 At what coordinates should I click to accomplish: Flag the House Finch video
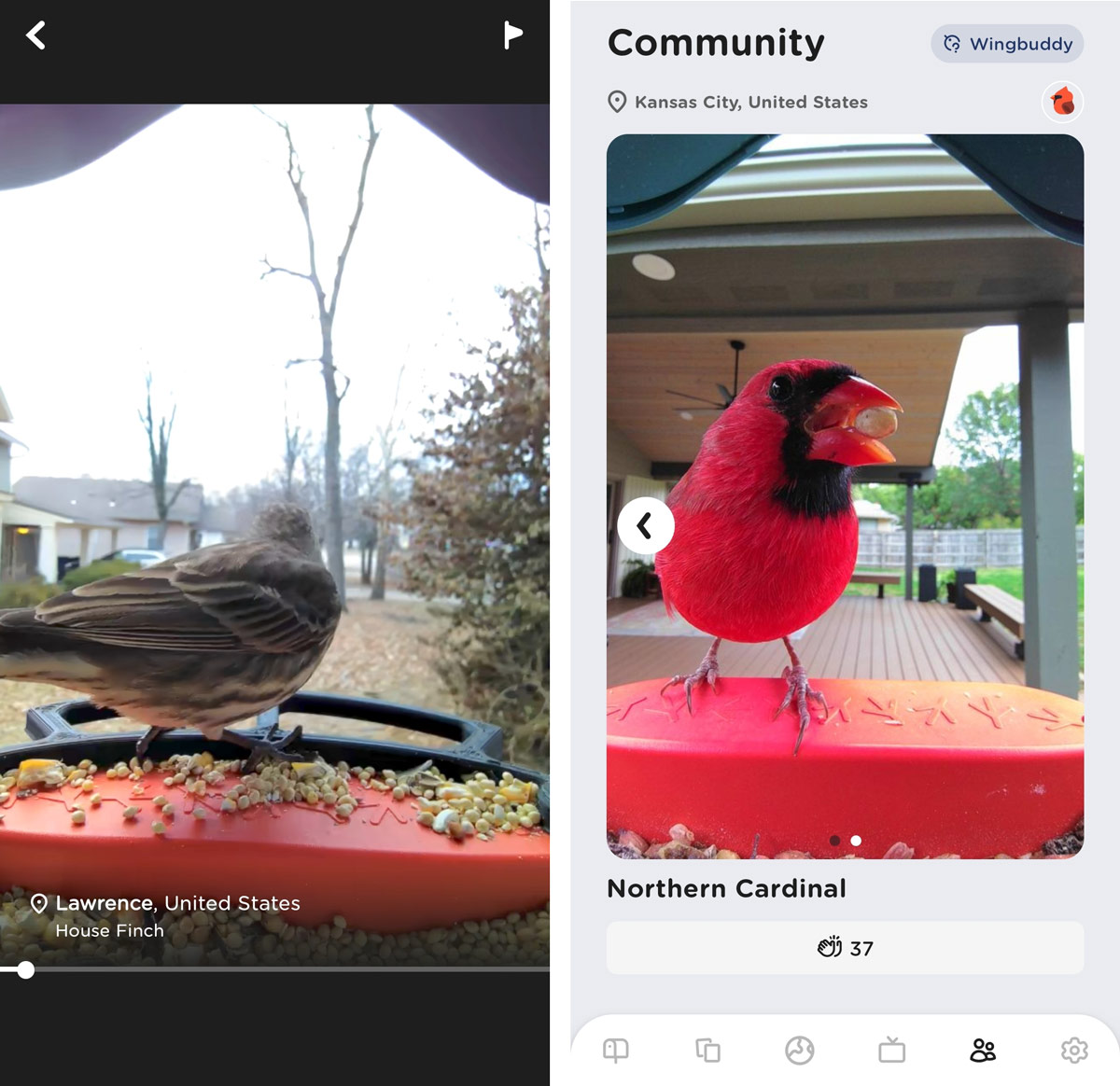(x=512, y=35)
